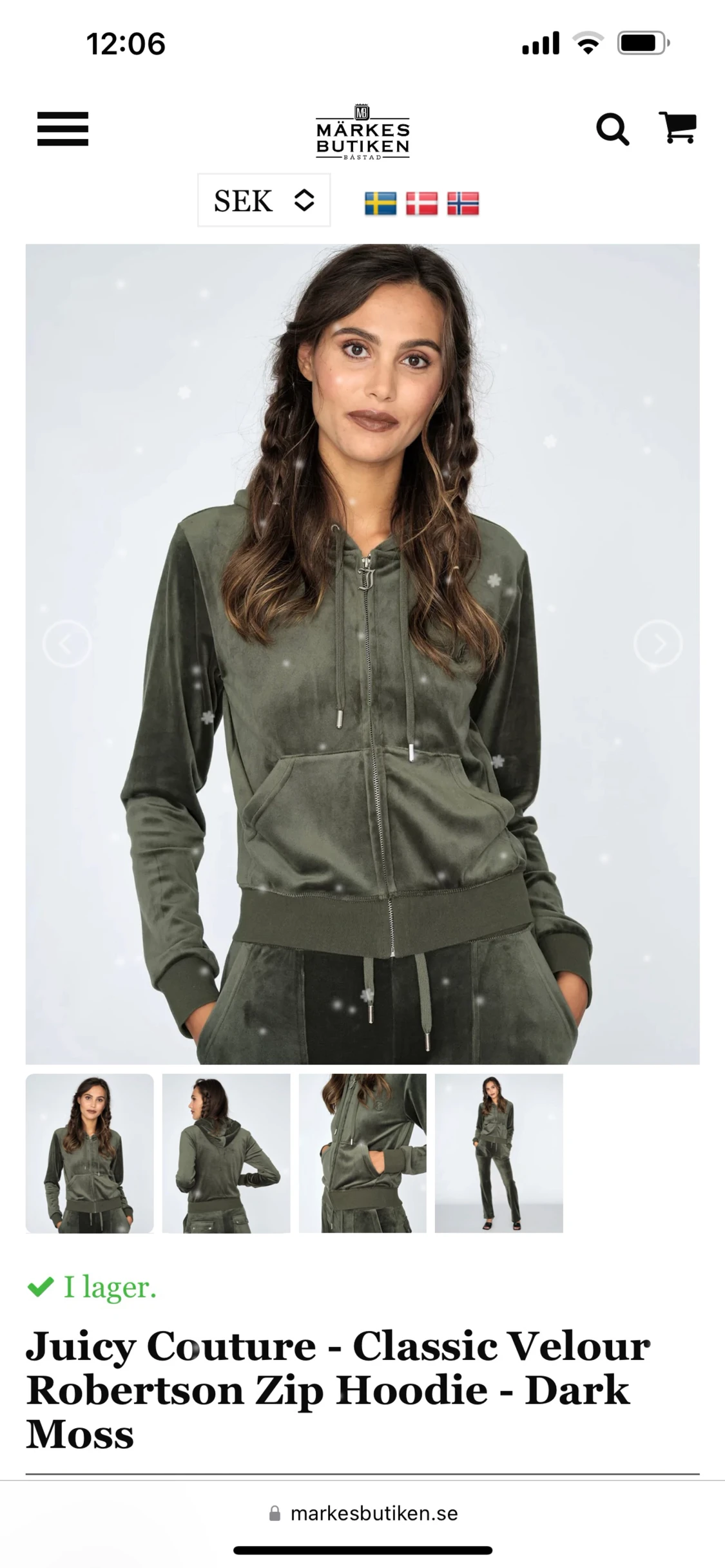Select the pocket close-up thumbnail
Image resolution: width=725 pixels, height=1568 pixels.
click(x=362, y=1153)
